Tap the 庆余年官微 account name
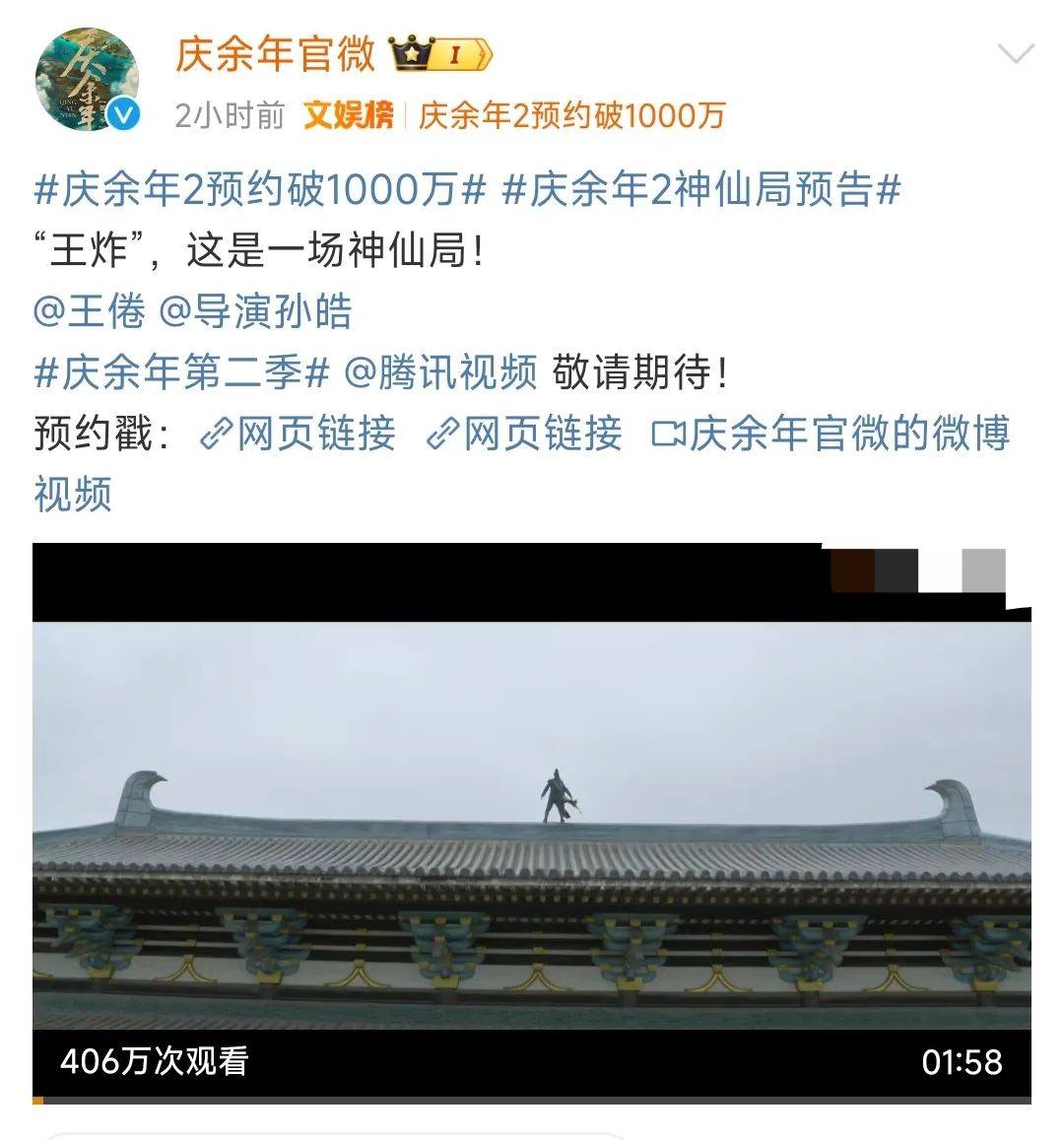This screenshot has width=1064, height=1140. point(275,54)
